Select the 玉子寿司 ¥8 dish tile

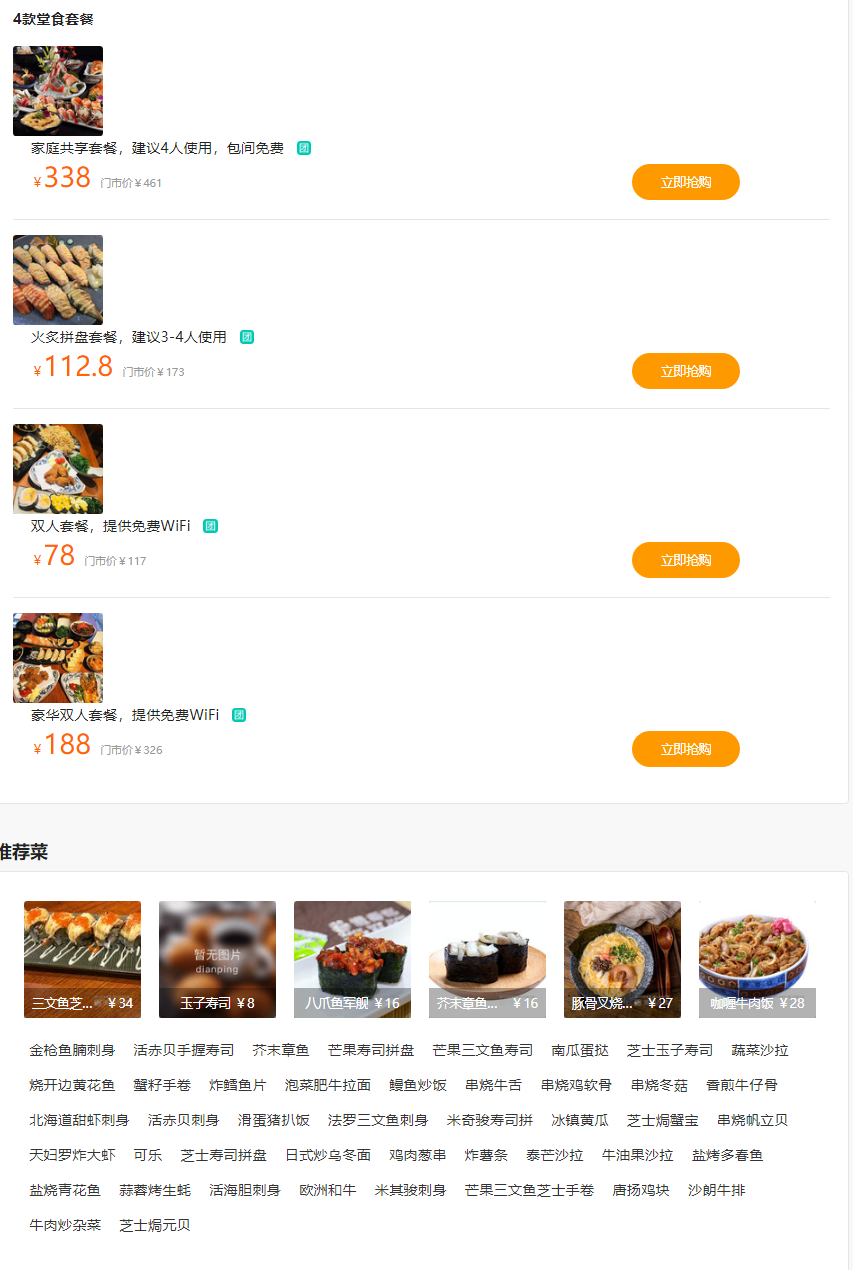click(x=217, y=959)
